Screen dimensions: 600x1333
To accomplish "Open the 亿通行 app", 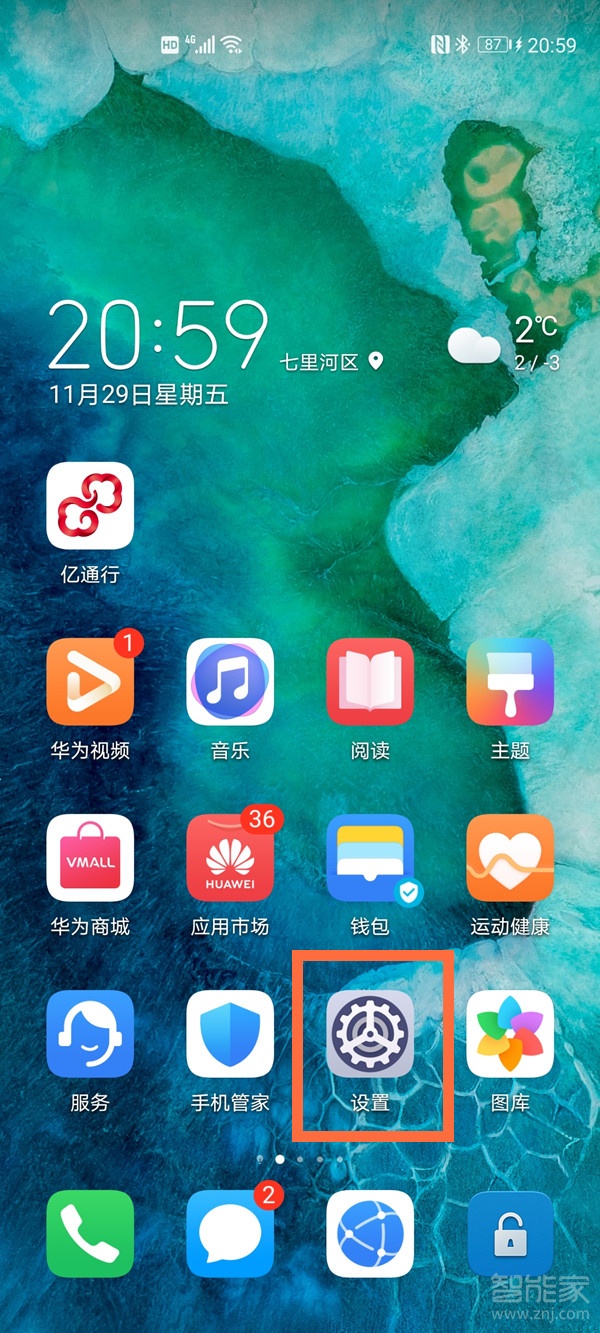I will [90, 505].
